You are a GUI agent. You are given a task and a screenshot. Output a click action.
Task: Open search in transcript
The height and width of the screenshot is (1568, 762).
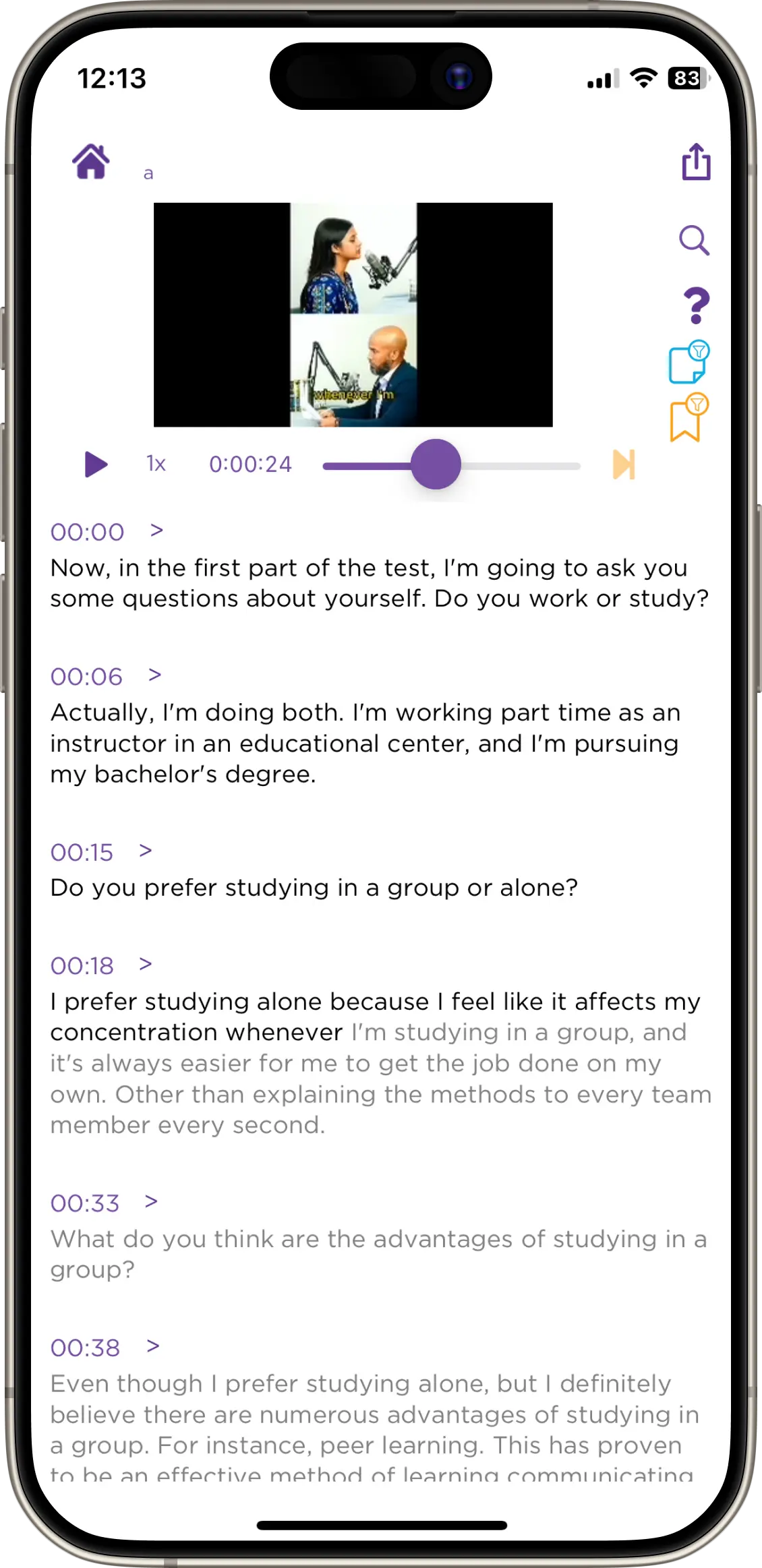point(694,241)
